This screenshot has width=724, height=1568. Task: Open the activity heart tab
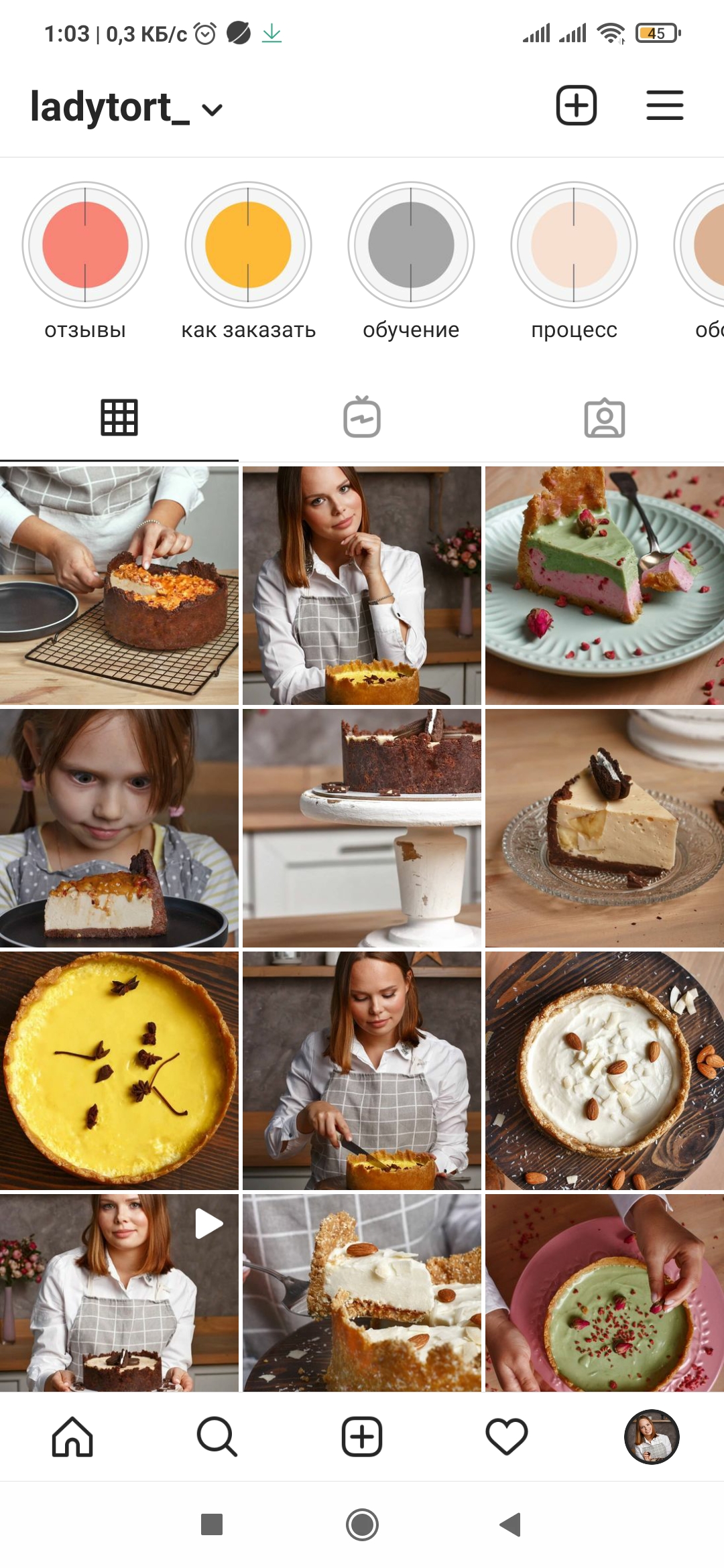click(507, 1437)
